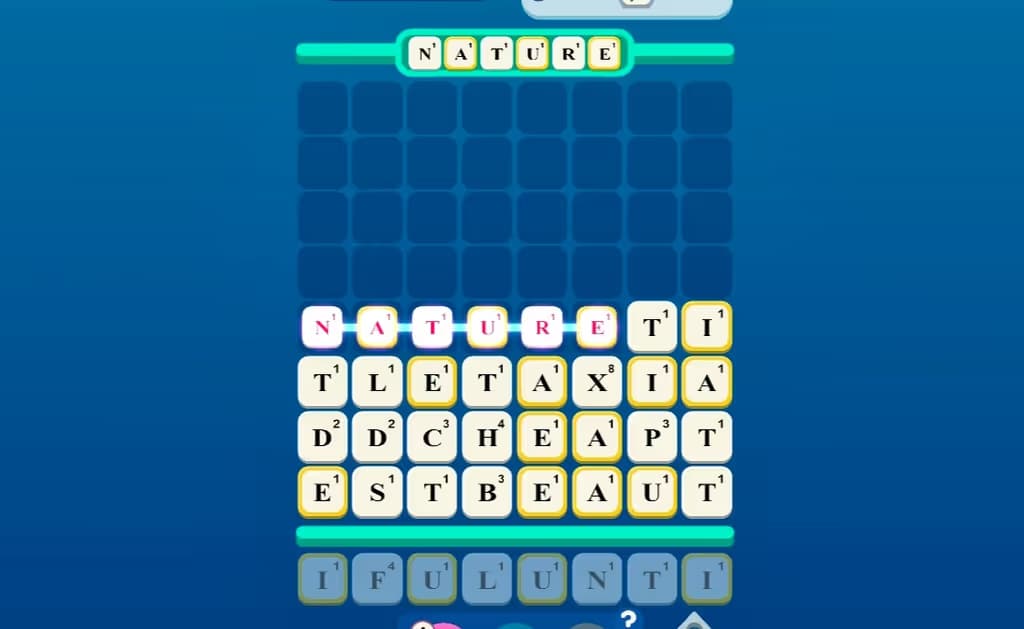Open the question mark help icon
1024x629 pixels.
[628, 619]
